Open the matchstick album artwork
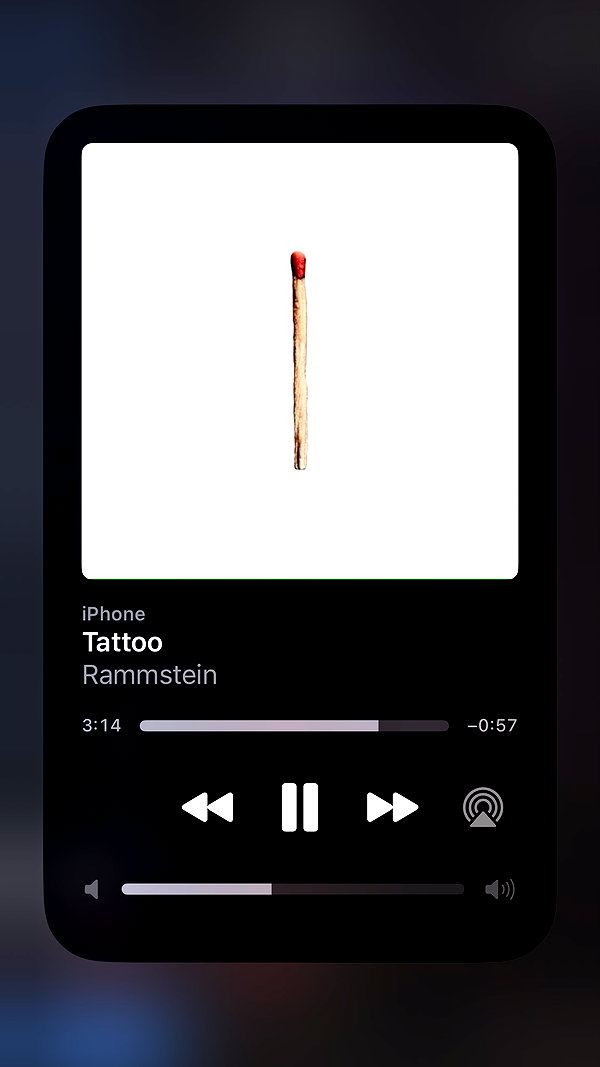600x1067 pixels. [x=300, y=361]
